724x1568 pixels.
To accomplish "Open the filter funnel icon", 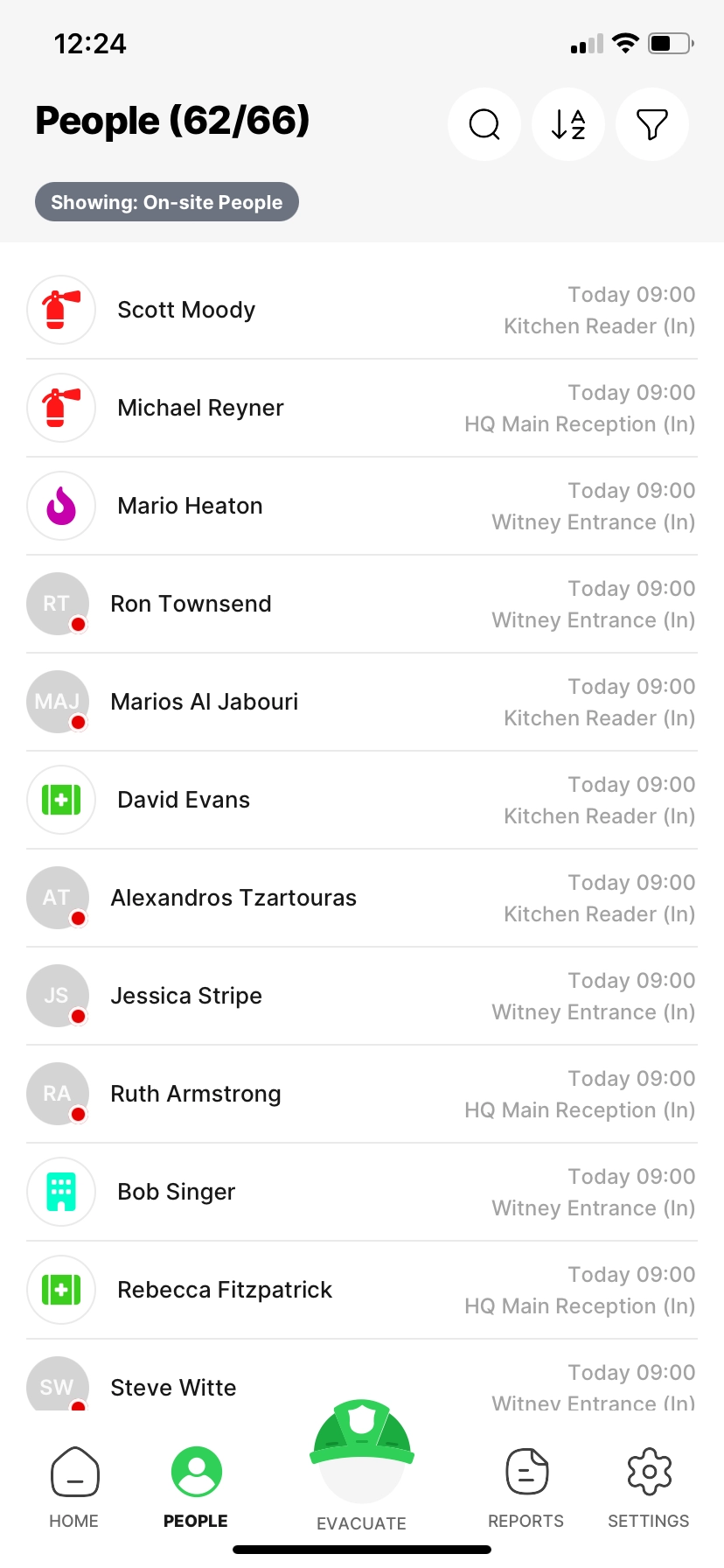I will click(x=652, y=124).
